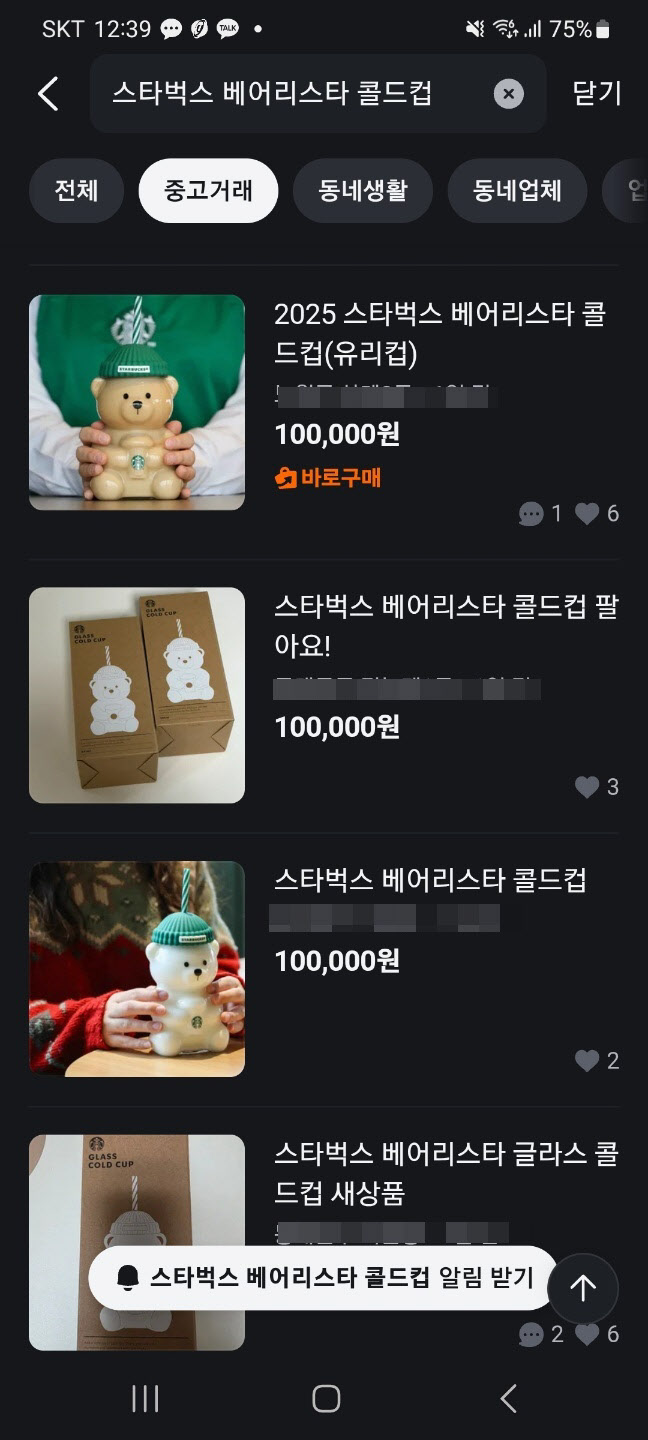Close search with the 닫기 button
648x1440 pixels.
tap(597, 94)
